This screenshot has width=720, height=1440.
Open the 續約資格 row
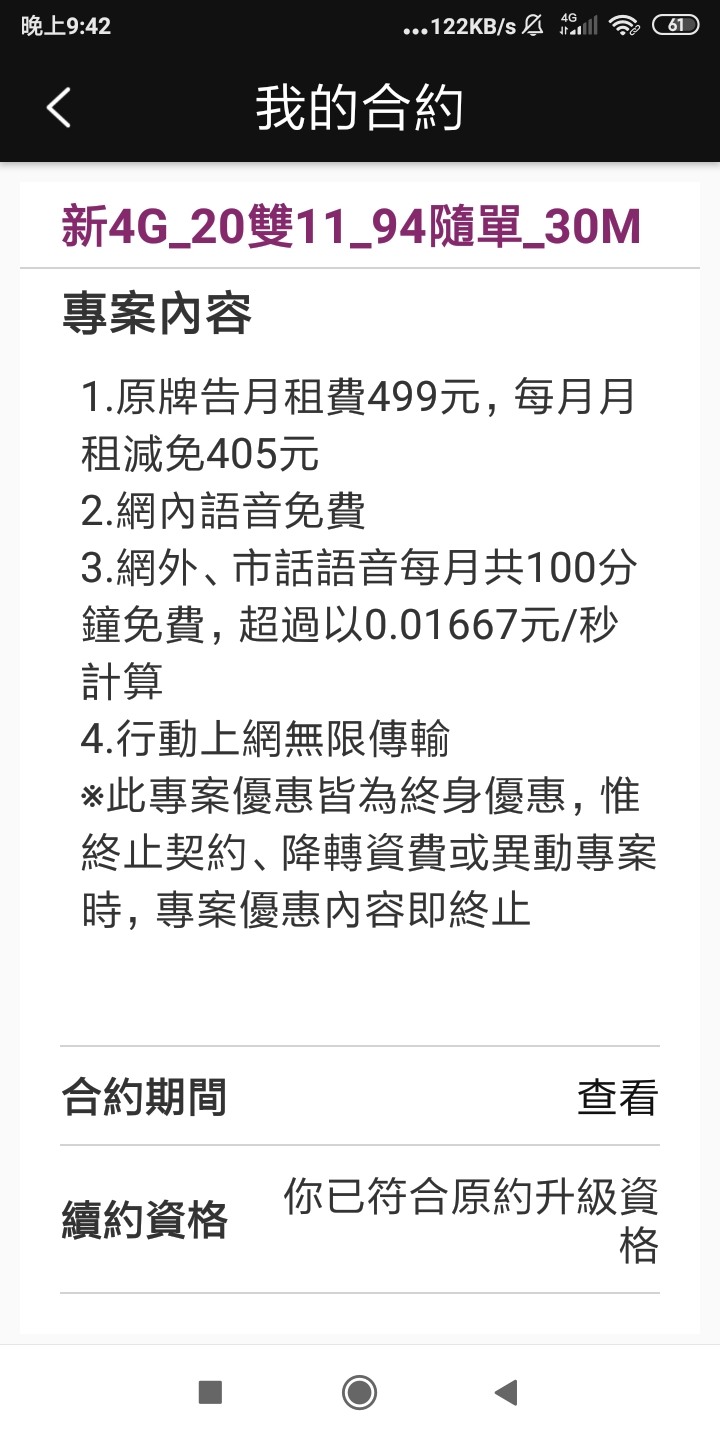(x=360, y=1220)
